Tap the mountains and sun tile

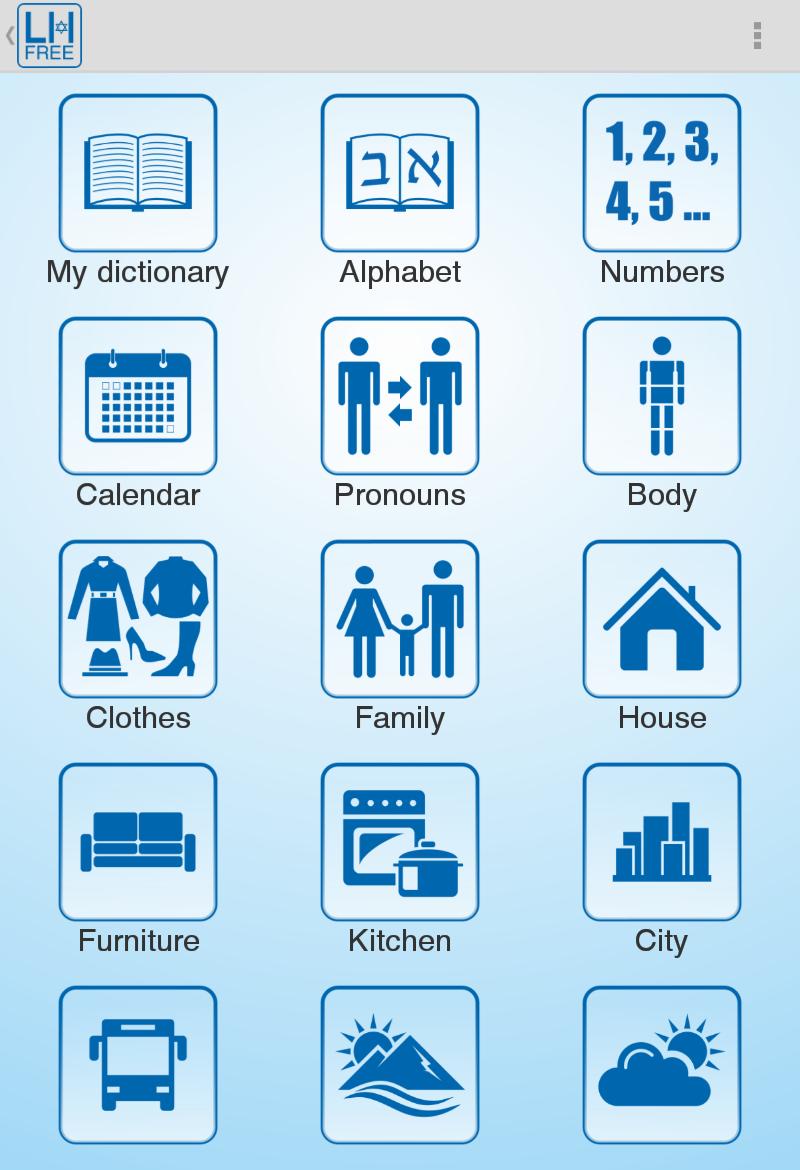click(x=400, y=1065)
